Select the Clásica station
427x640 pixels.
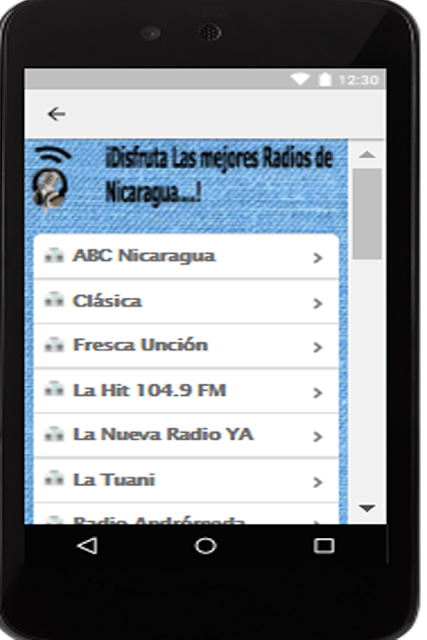coord(186,302)
